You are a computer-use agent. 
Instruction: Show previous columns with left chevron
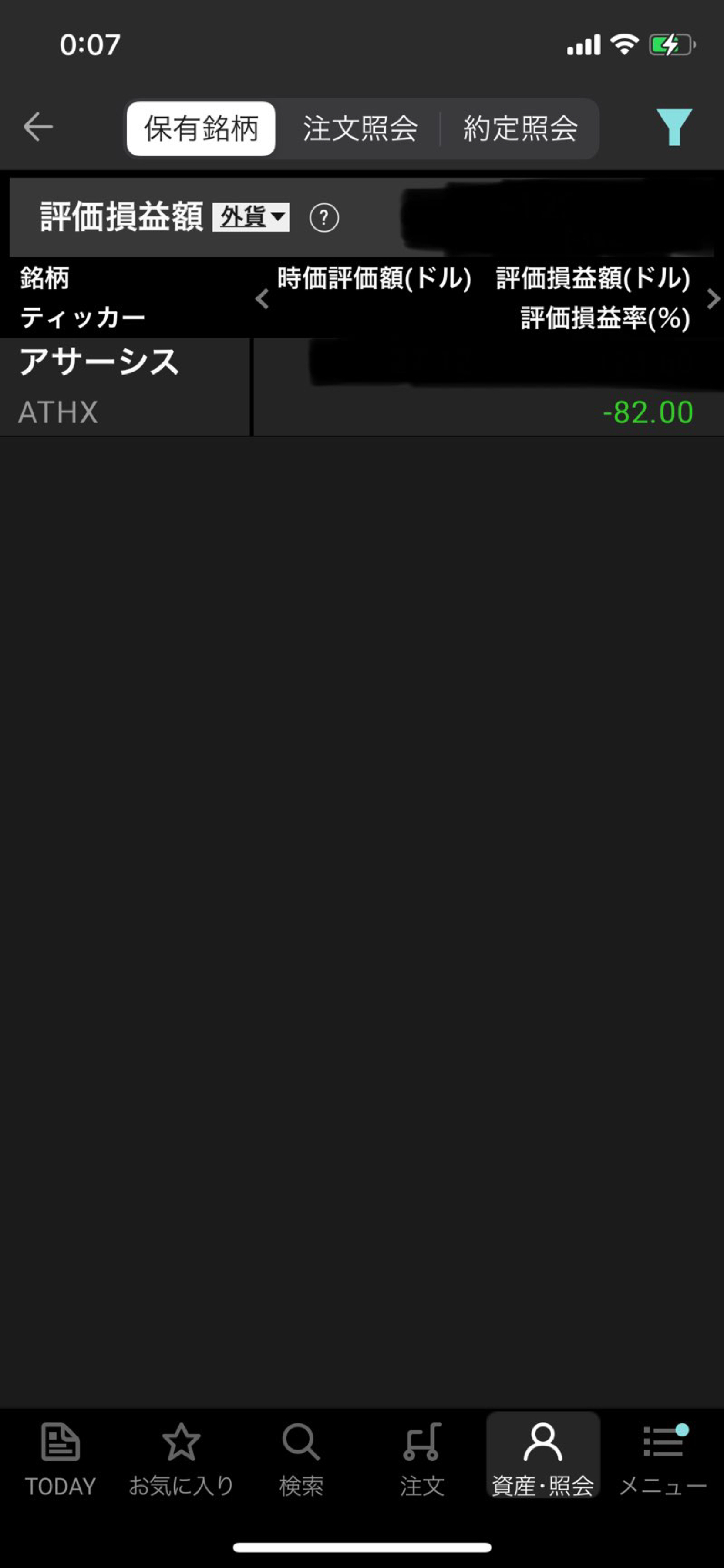262,298
